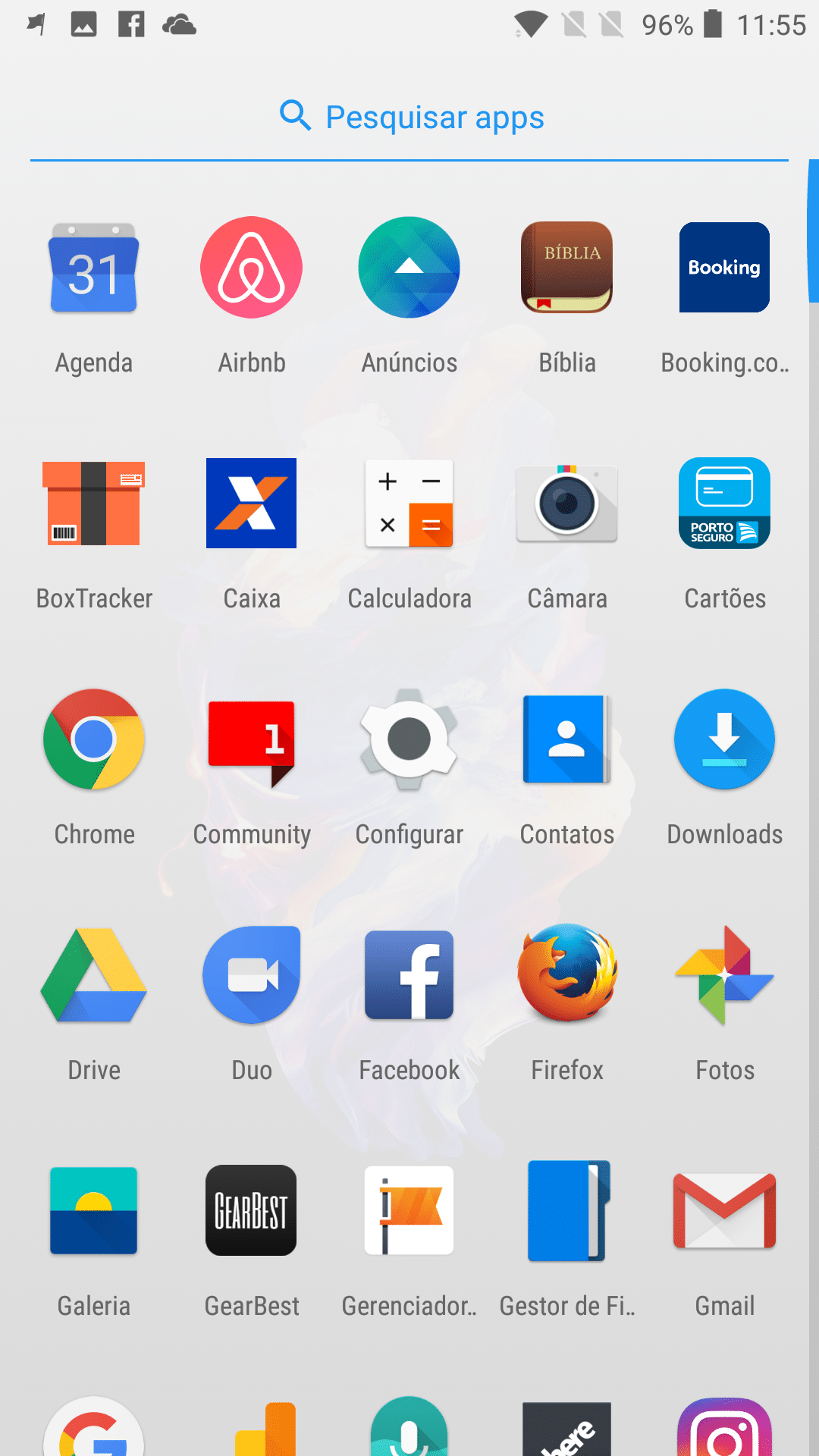The image size is (819, 1456).
Task: Open BoxTracker
Action: coord(94,504)
